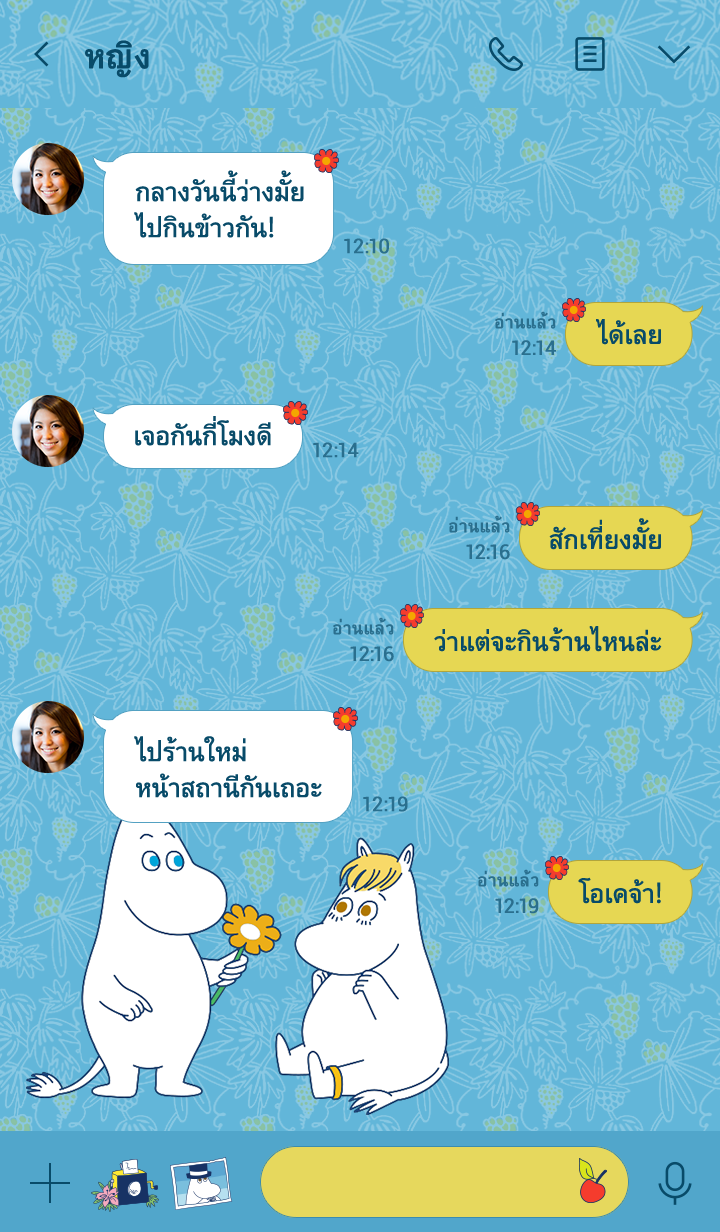This screenshot has height=1232, width=720.
Task: Start a voice call with หญิง
Action: pos(505,55)
